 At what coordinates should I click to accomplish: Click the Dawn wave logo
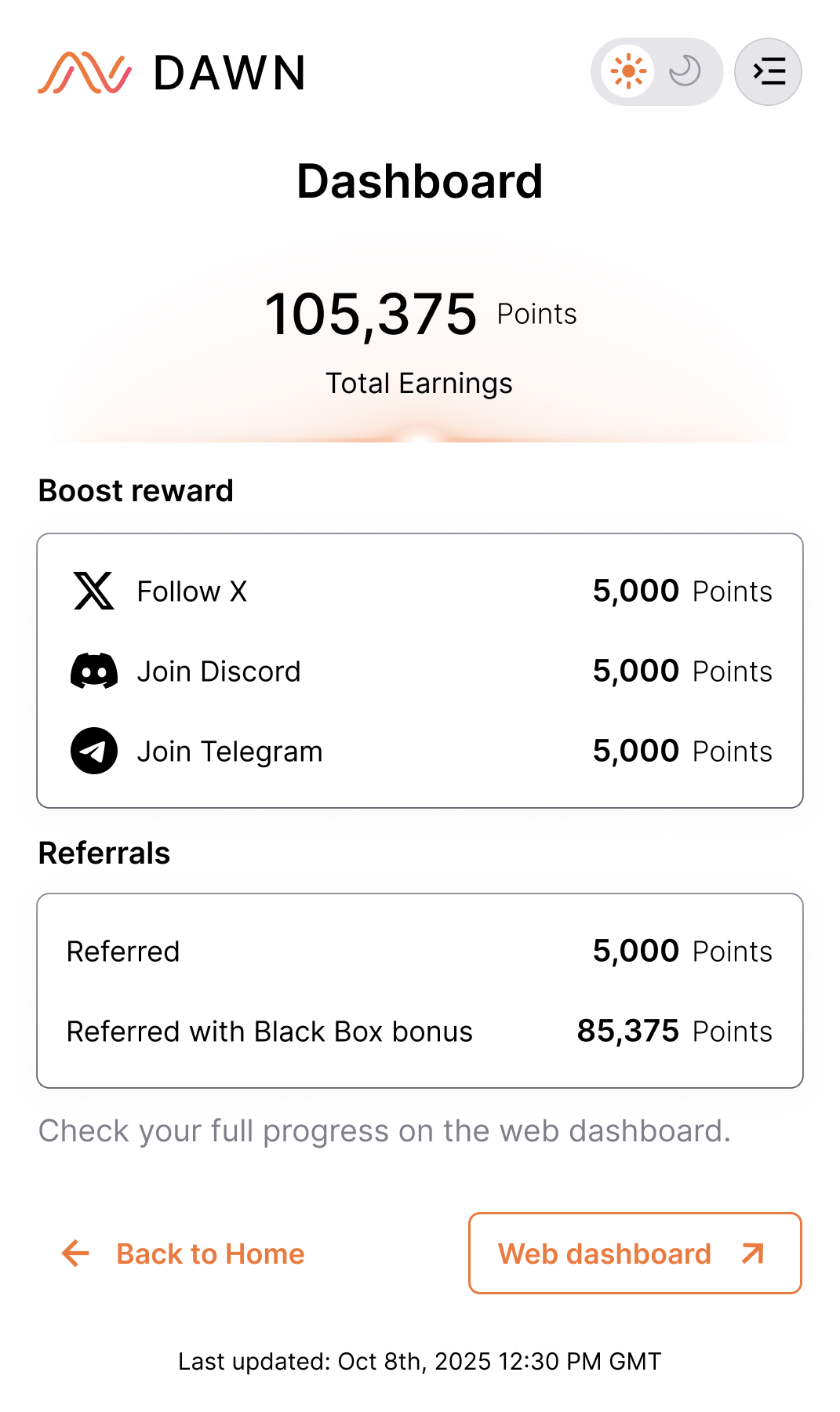pos(82,72)
